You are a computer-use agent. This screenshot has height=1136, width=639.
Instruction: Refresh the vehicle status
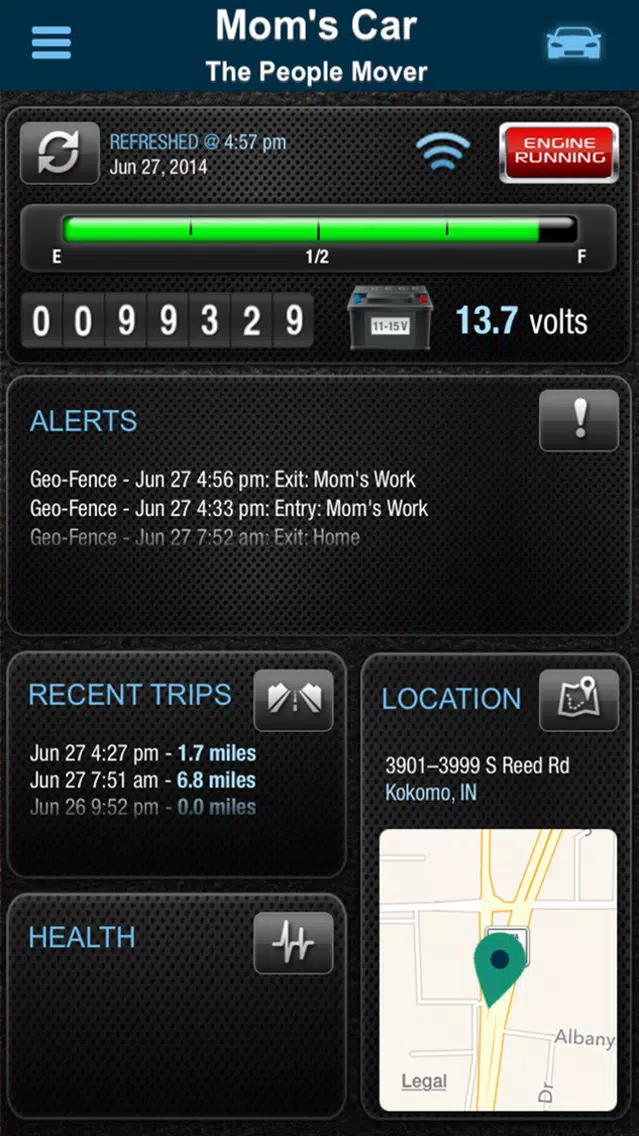[59, 153]
